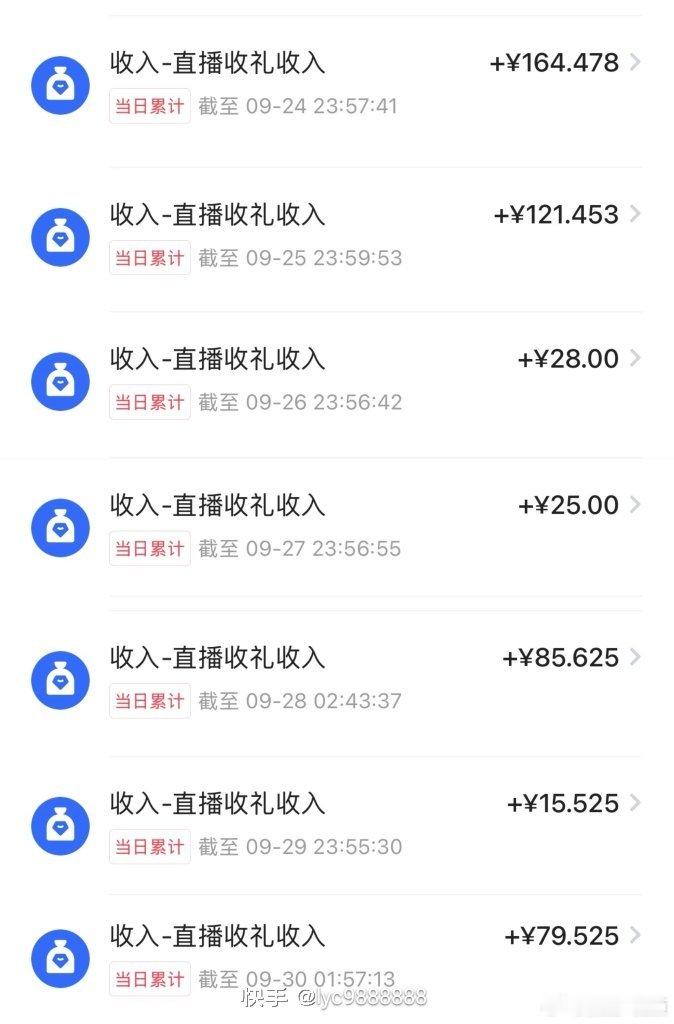Image resolution: width=674 pixels, height=1024 pixels.
Task: Select the income entry dated 09-27 23:56:55
Action: click(x=337, y=528)
